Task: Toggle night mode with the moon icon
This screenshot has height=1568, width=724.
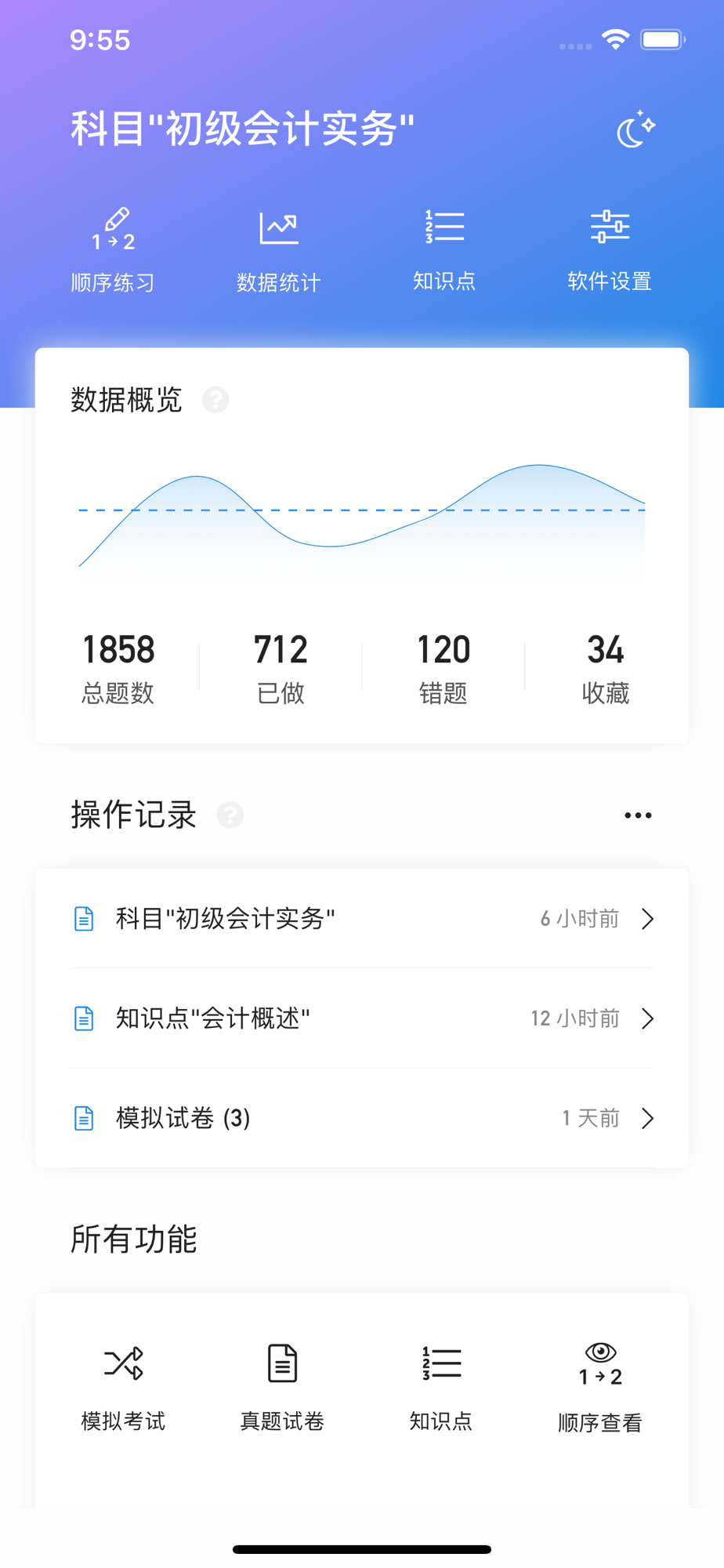Action: pyautogui.click(x=635, y=129)
